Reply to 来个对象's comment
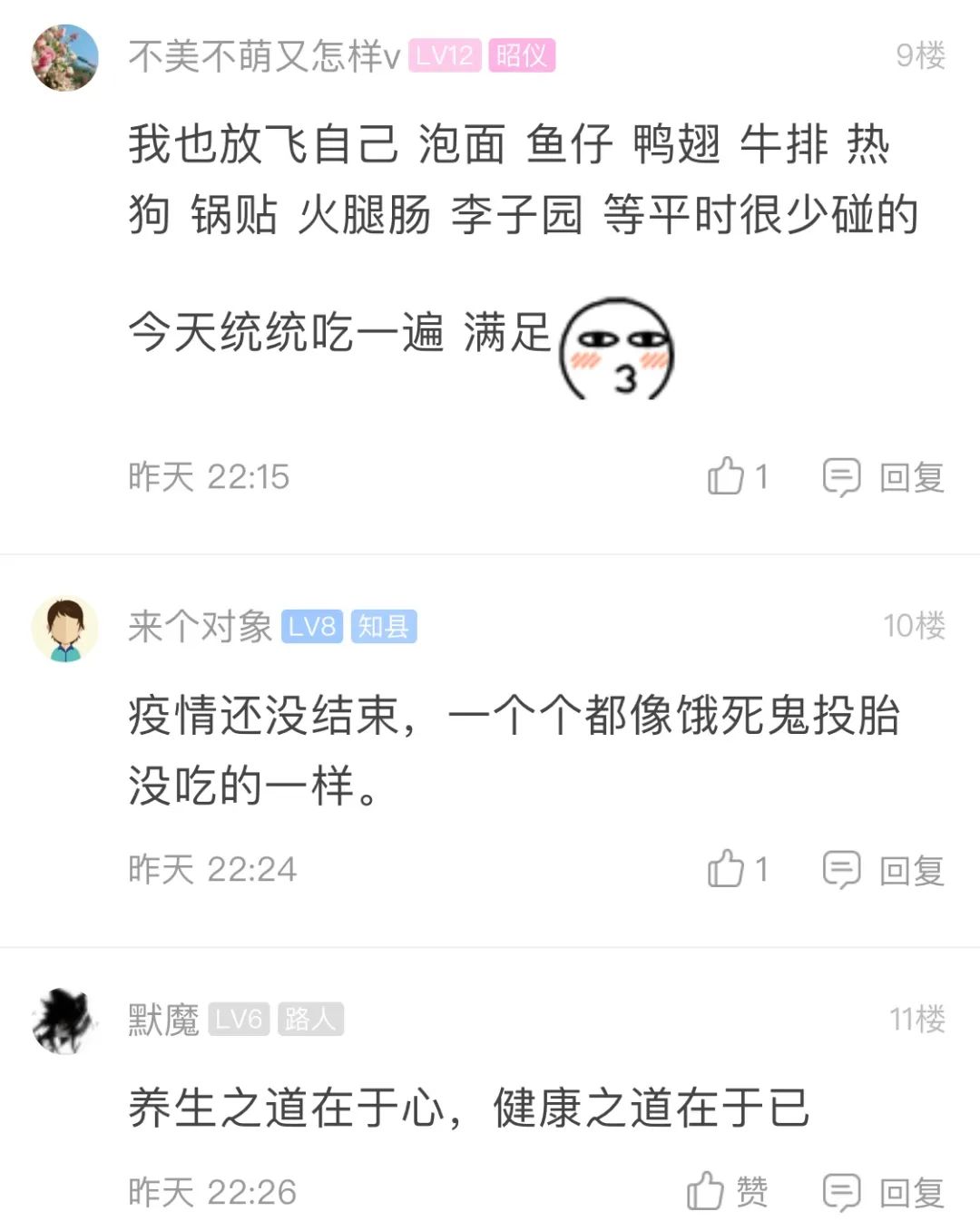The image size is (980, 1231). click(885, 870)
